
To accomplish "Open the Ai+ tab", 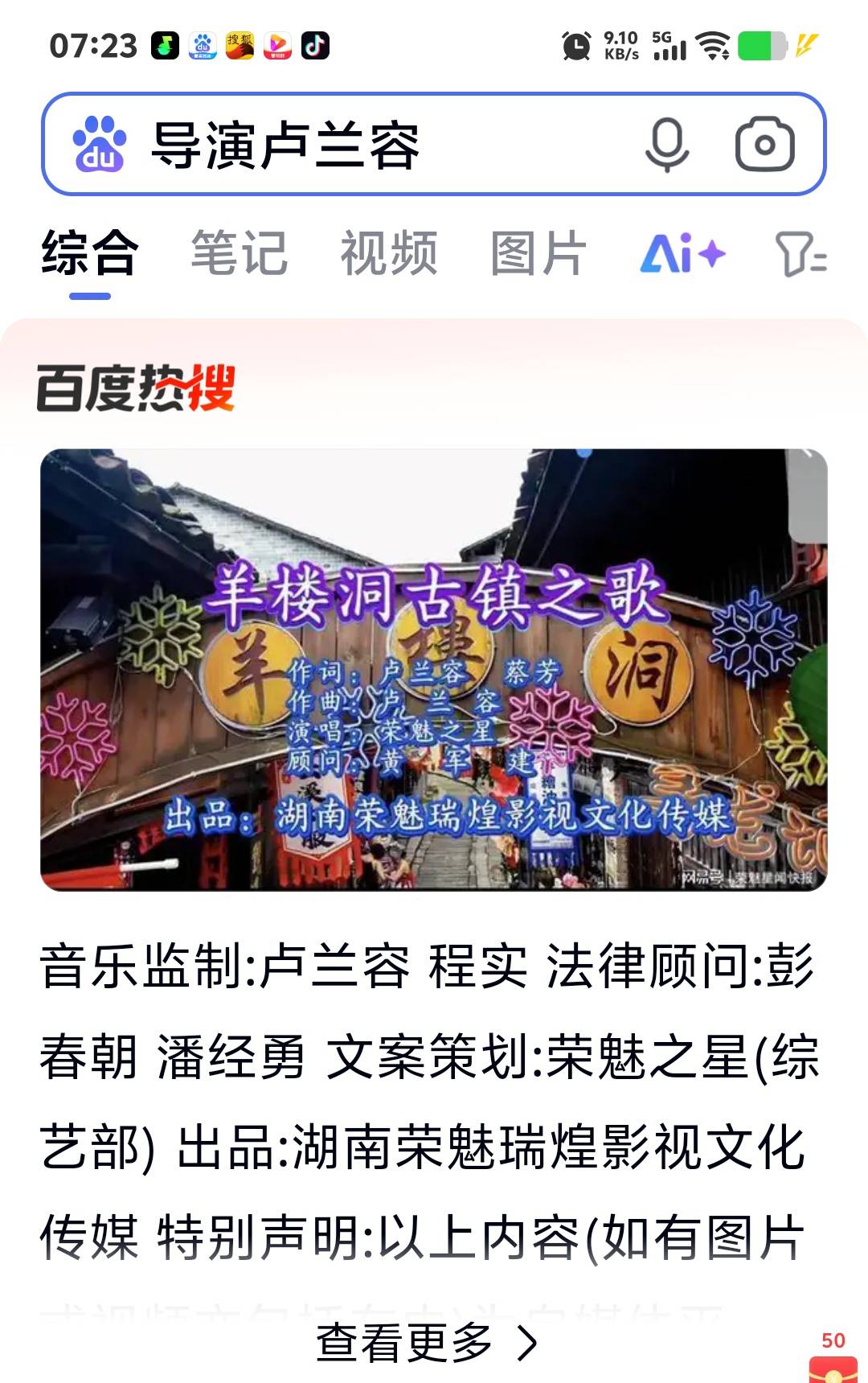I will 682,254.
